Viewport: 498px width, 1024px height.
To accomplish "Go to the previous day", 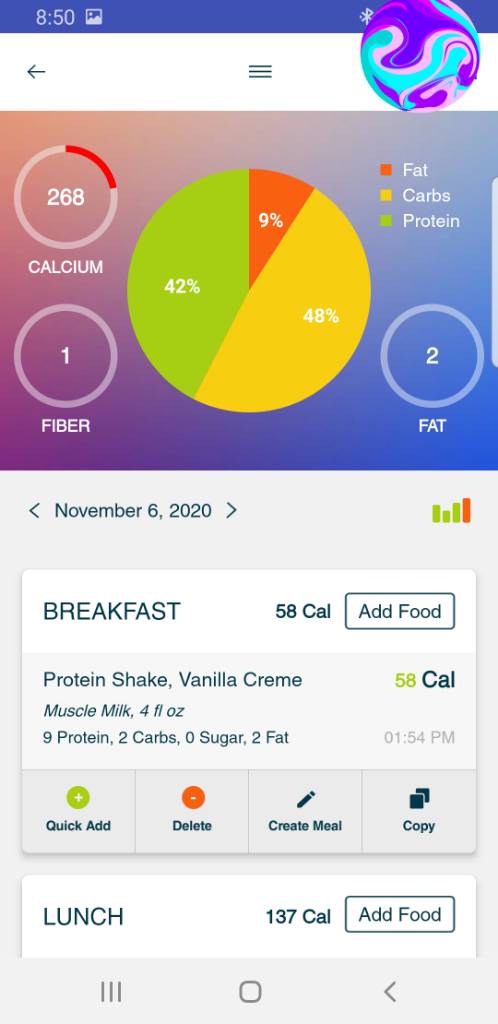I will click(x=35, y=511).
